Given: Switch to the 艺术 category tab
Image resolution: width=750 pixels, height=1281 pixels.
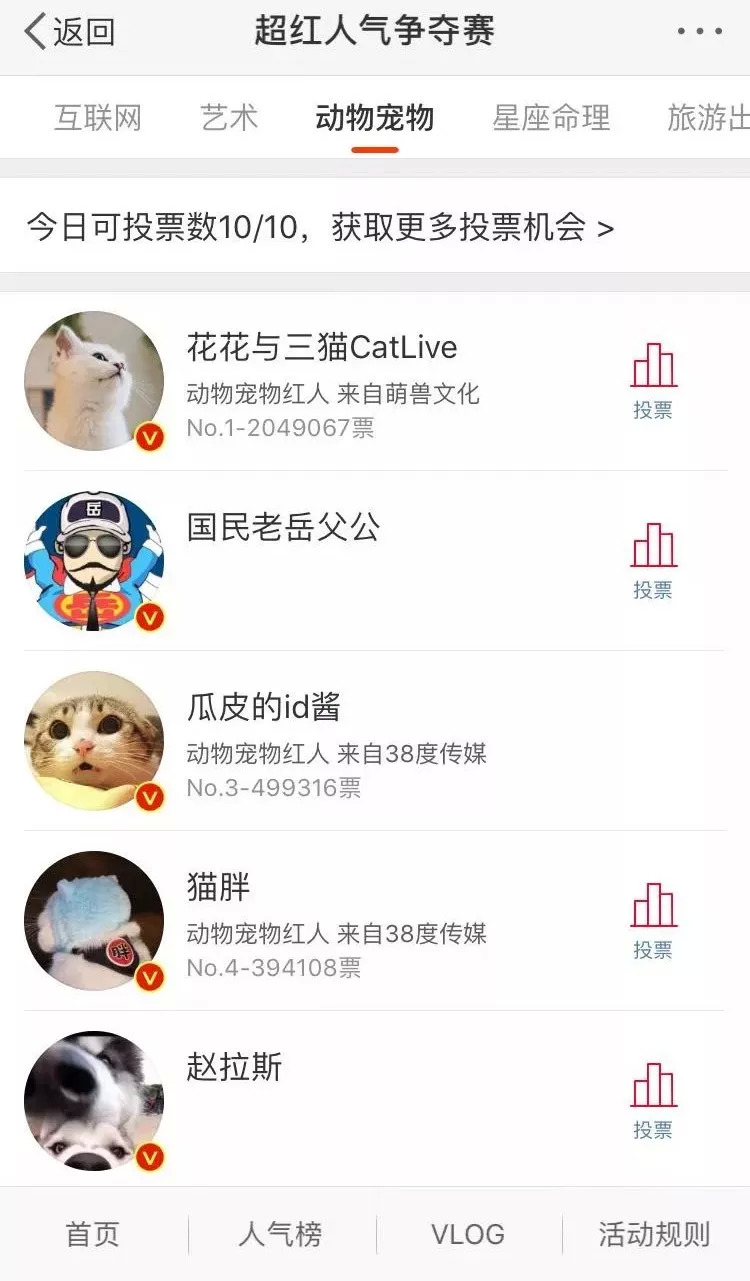Looking at the screenshot, I should pyautogui.click(x=230, y=117).
